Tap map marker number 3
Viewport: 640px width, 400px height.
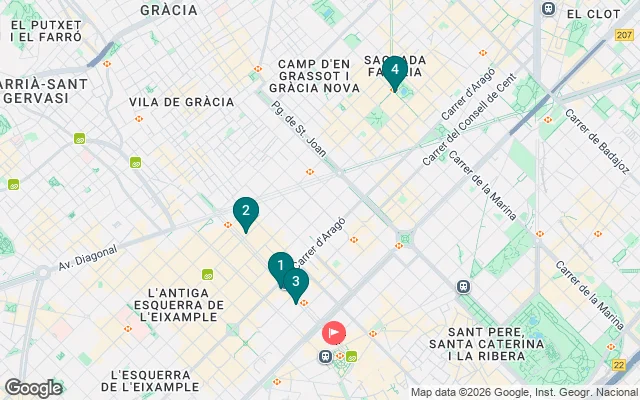click(x=295, y=281)
